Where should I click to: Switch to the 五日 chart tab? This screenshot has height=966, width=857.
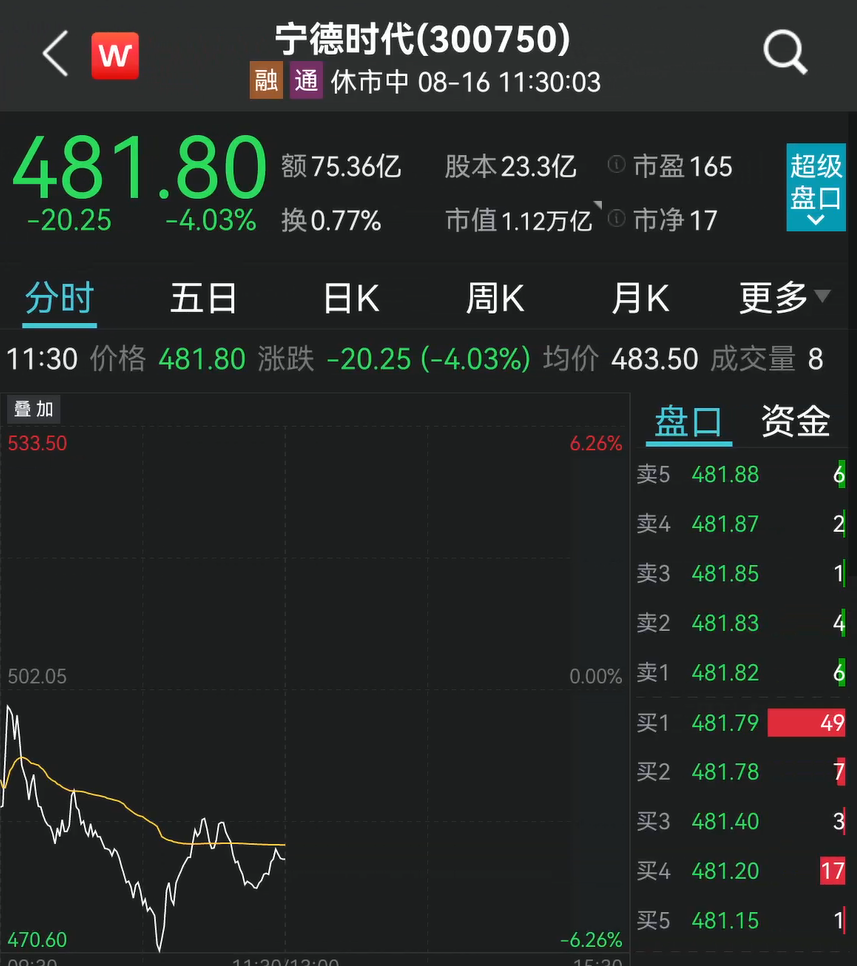click(203, 298)
